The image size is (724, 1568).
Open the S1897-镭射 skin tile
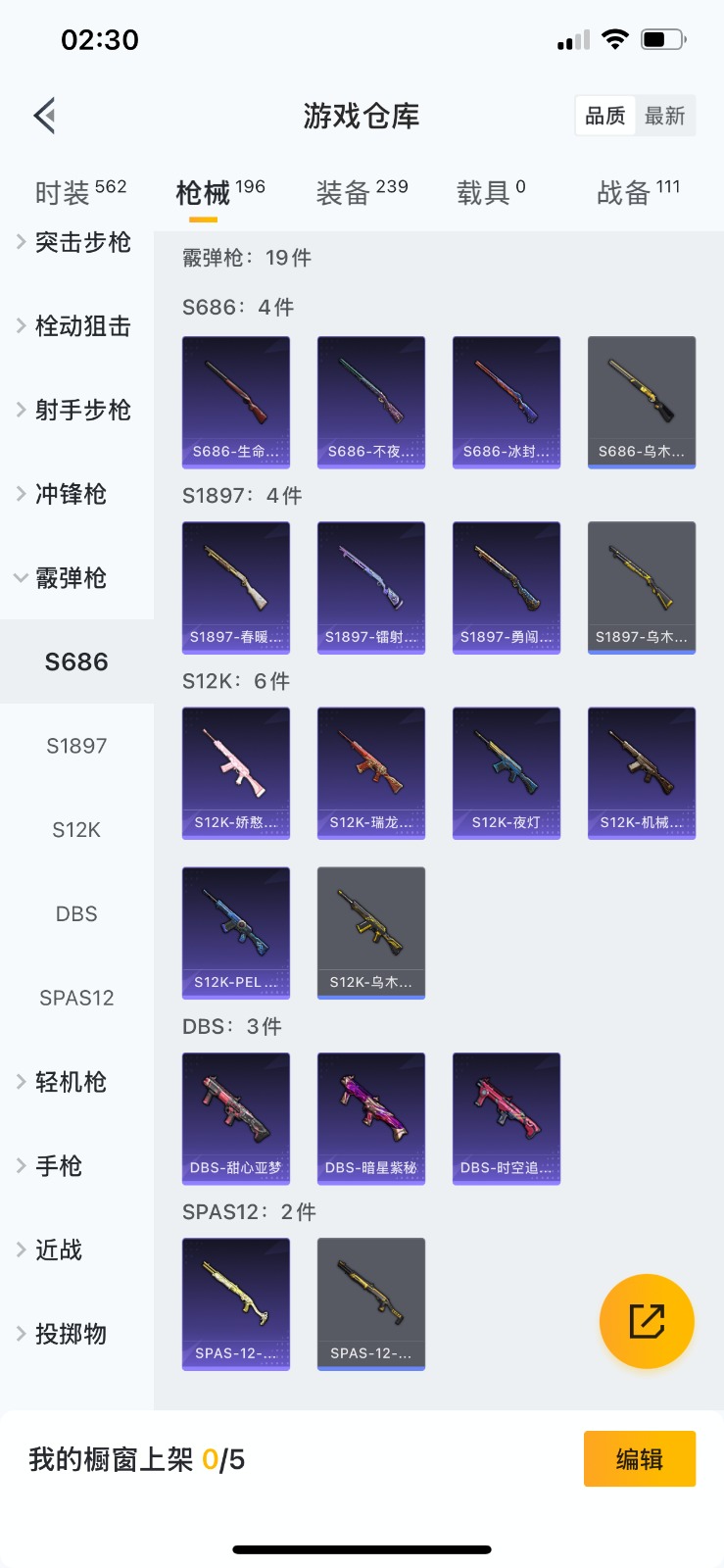(x=371, y=587)
